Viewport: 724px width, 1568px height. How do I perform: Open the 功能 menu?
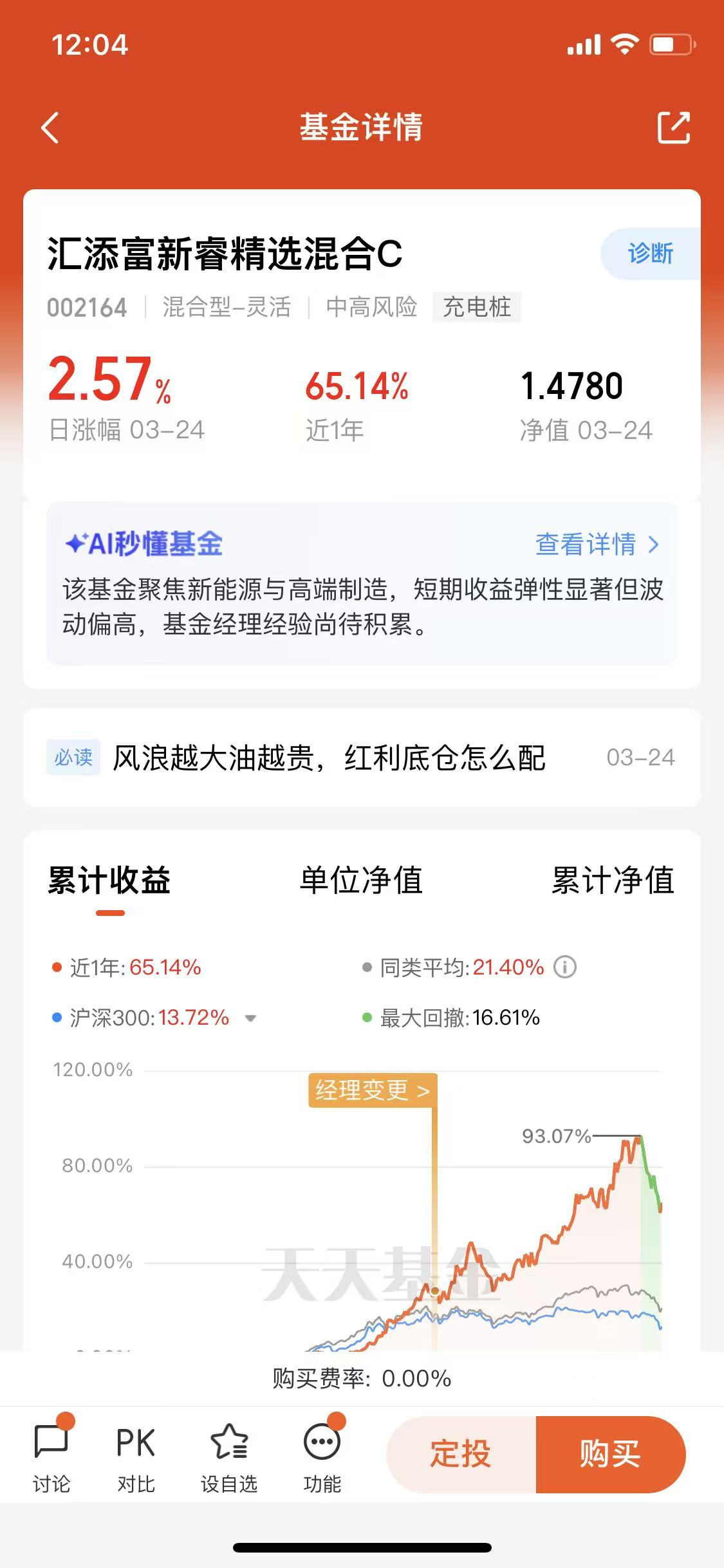(322, 1455)
